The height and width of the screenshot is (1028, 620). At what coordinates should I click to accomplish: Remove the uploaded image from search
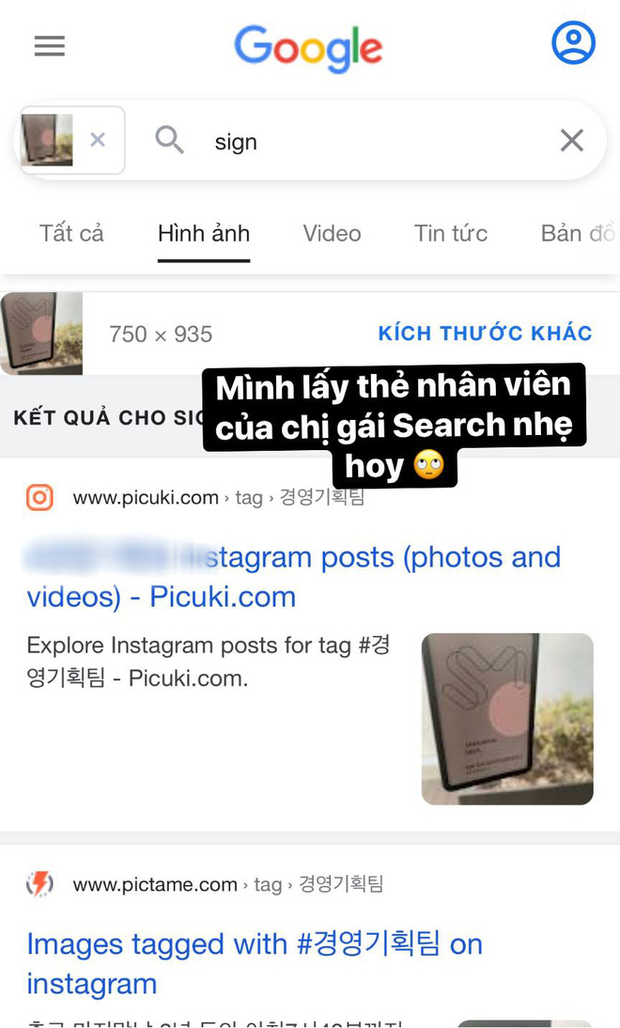click(x=97, y=140)
